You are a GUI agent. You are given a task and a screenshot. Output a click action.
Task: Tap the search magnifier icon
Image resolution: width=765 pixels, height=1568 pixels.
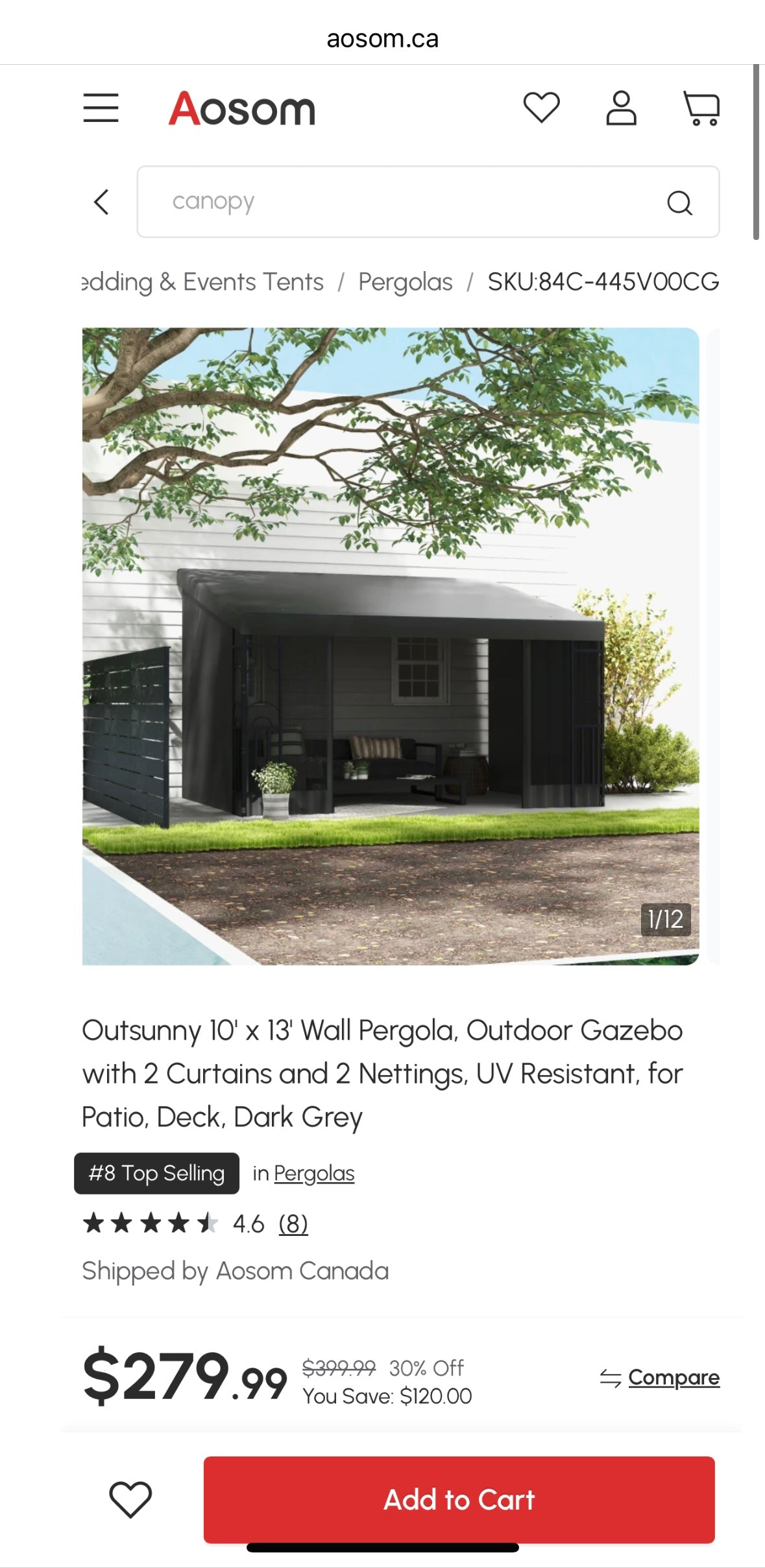click(x=679, y=202)
